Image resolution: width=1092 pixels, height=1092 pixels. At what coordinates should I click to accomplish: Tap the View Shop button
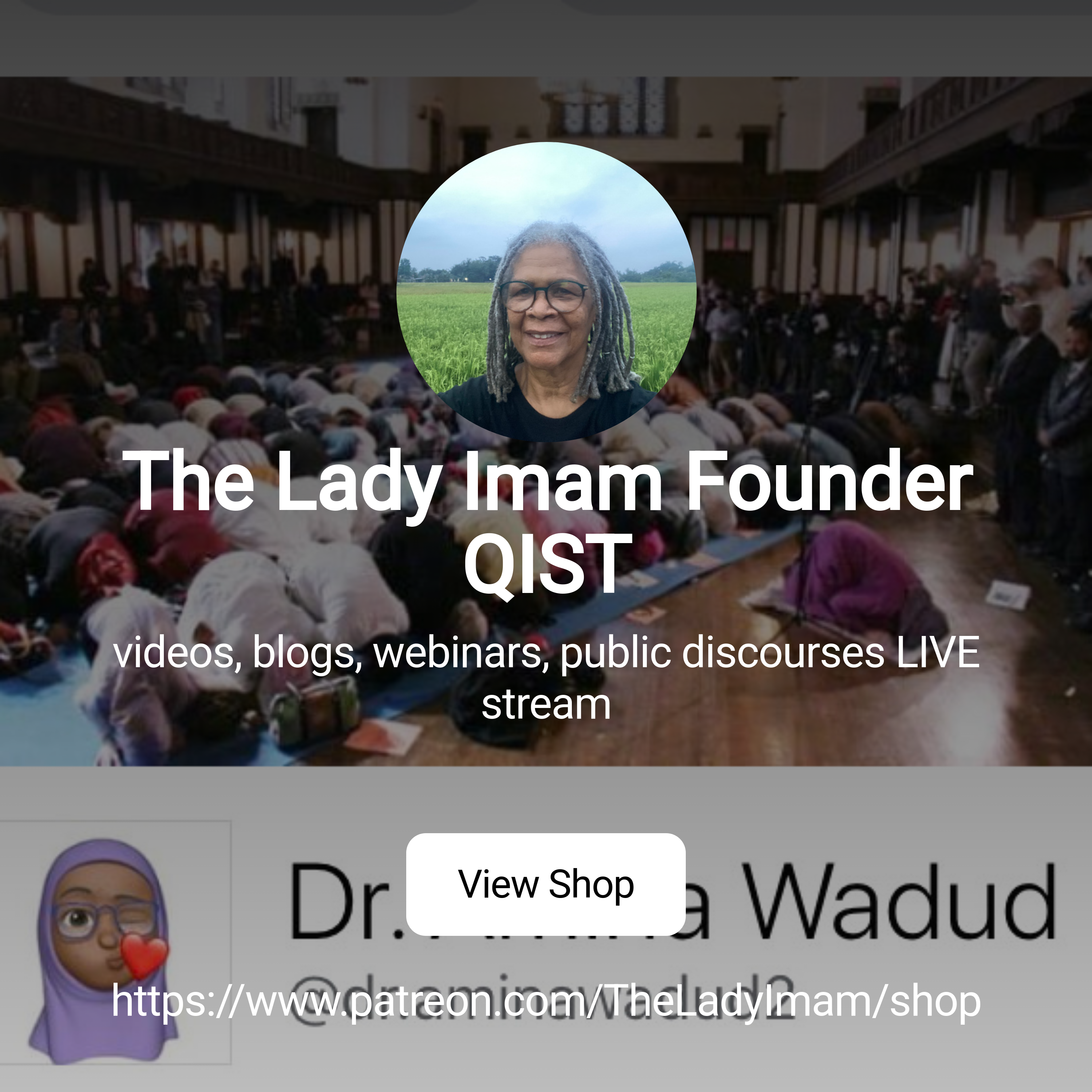click(x=545, y=884)
